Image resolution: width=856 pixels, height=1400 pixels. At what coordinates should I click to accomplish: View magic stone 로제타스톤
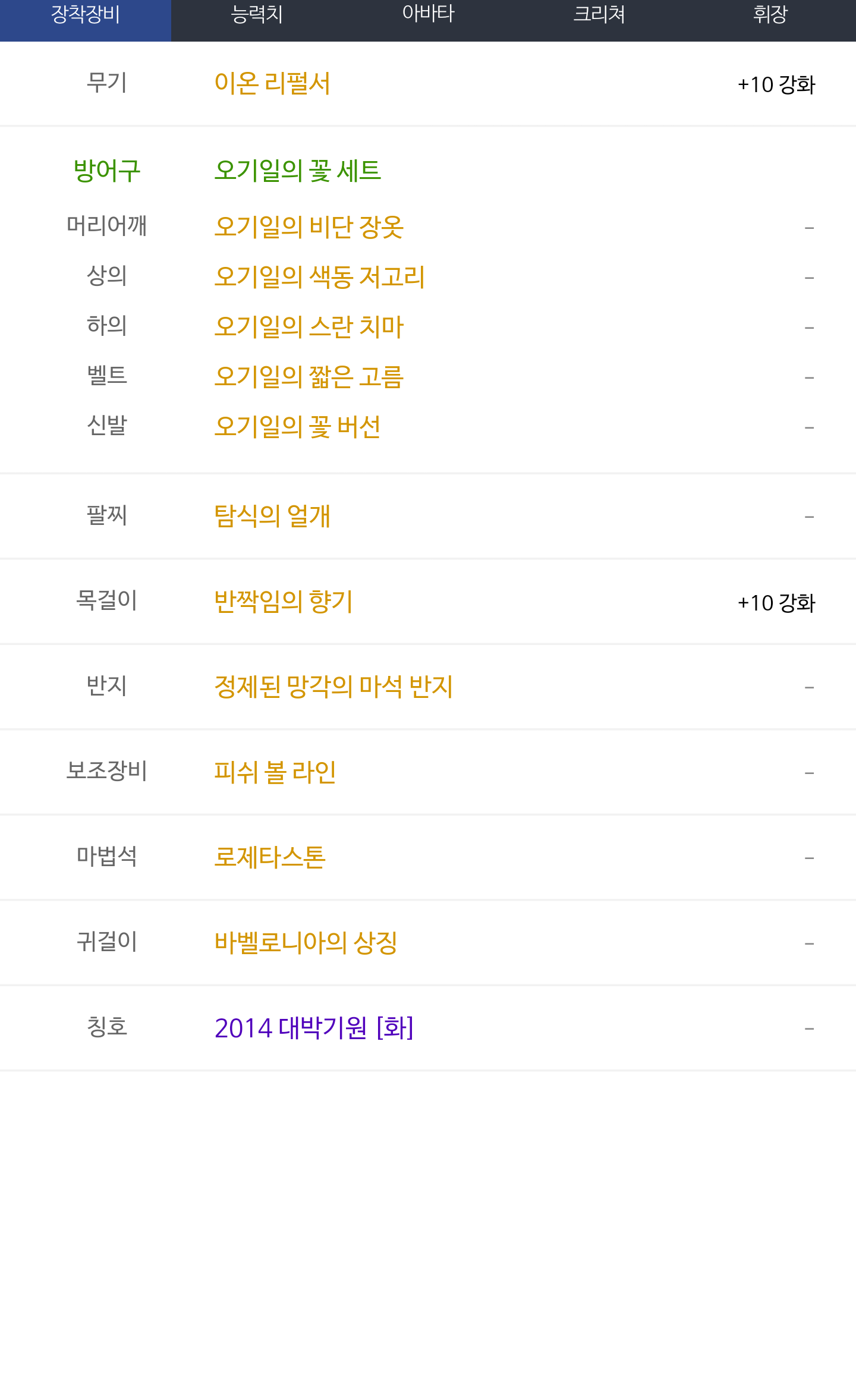[270, 857]
